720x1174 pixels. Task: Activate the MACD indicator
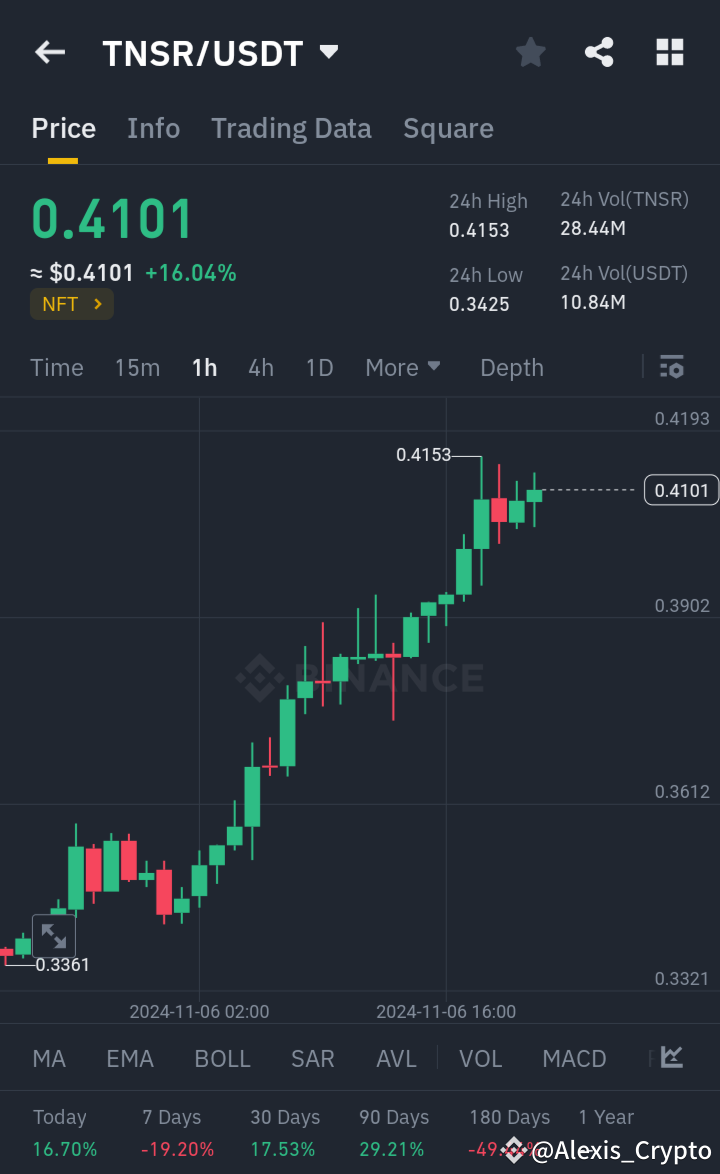pyautogui.click(x=574, y=1058)
